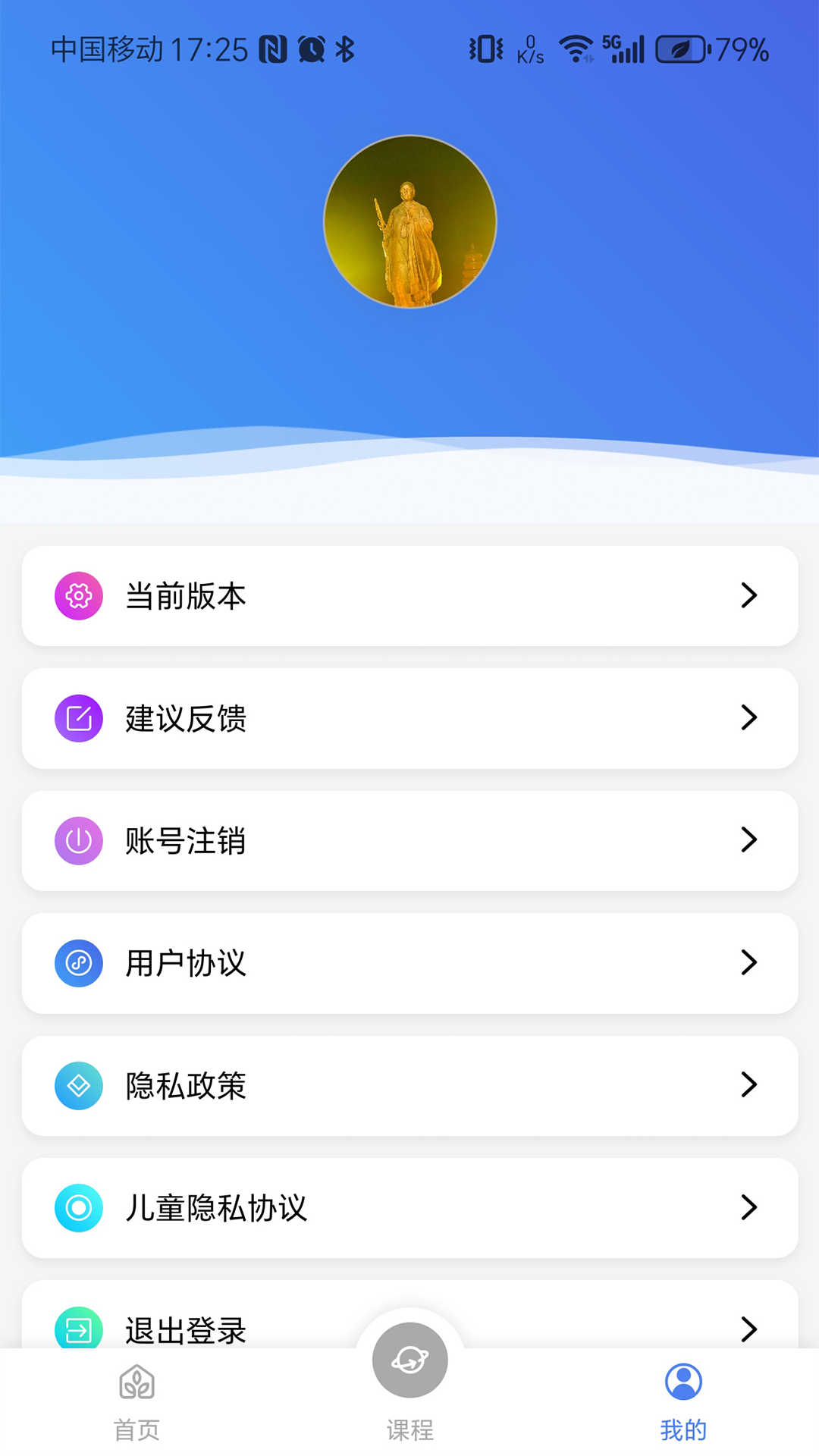Open the profile avatar picture
The width and height of the screenshot is (819, 1456).
410,221
